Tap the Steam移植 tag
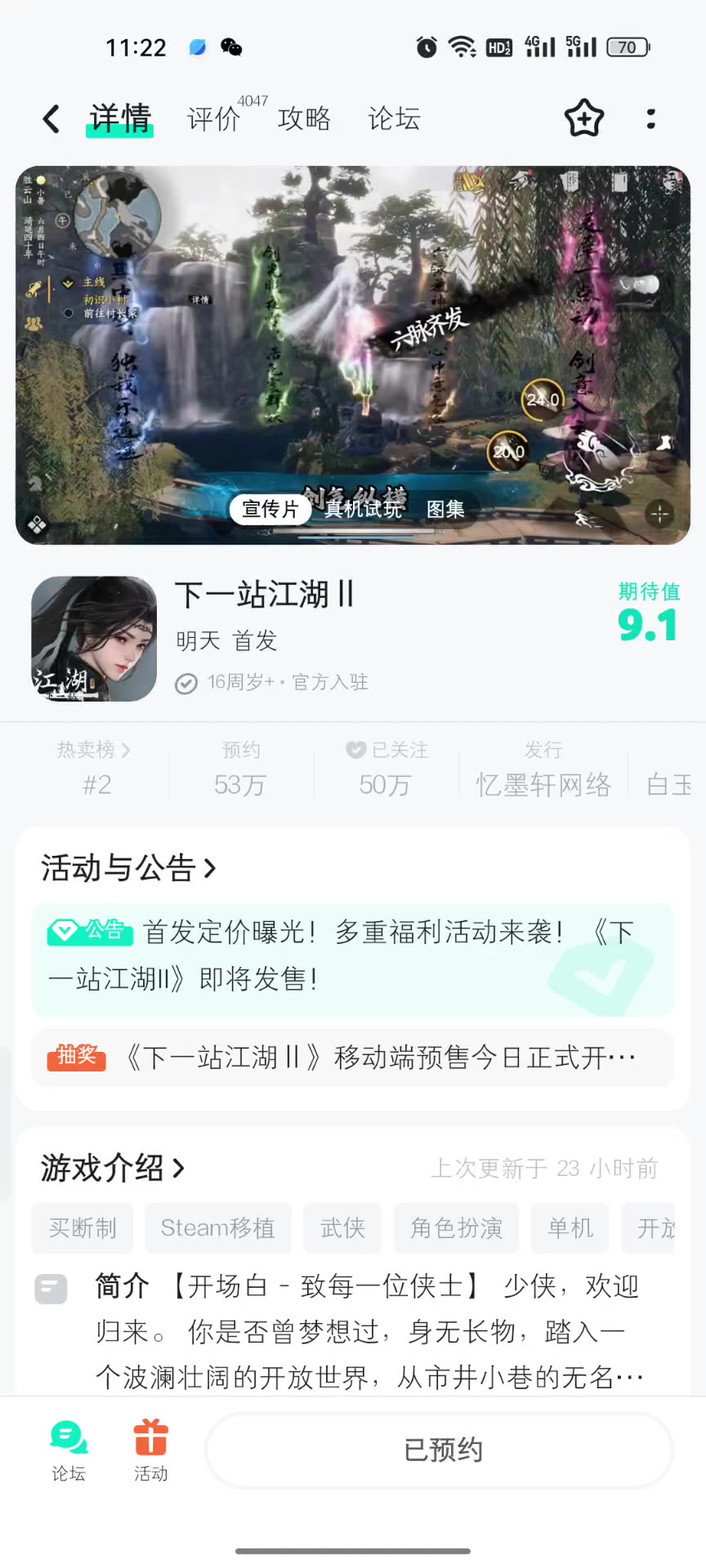This screenshot has height=1568, width=706. (218, 1228)
